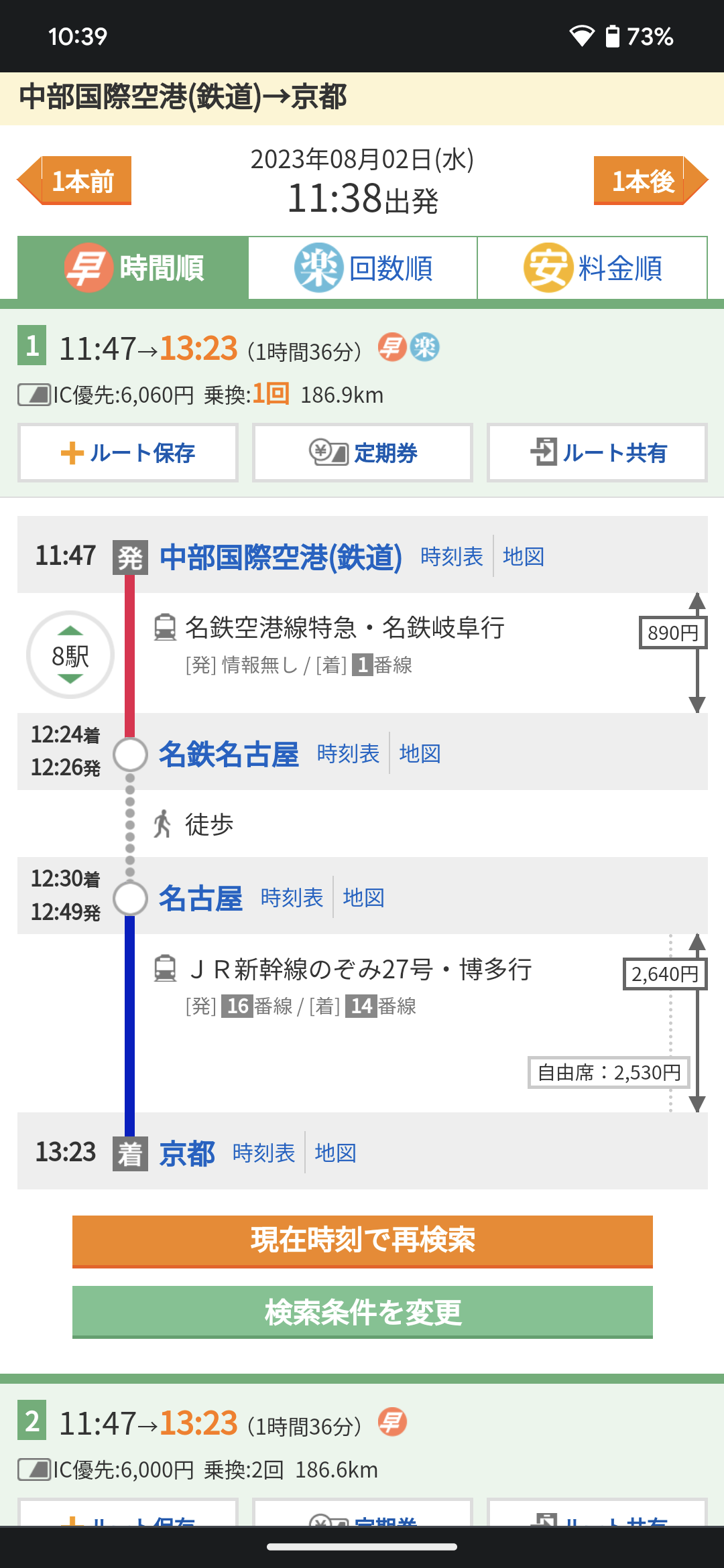Go to the next train (1本後)
Image resolution: width=724 pixels, height=1568 pixels.
point(649,181)
